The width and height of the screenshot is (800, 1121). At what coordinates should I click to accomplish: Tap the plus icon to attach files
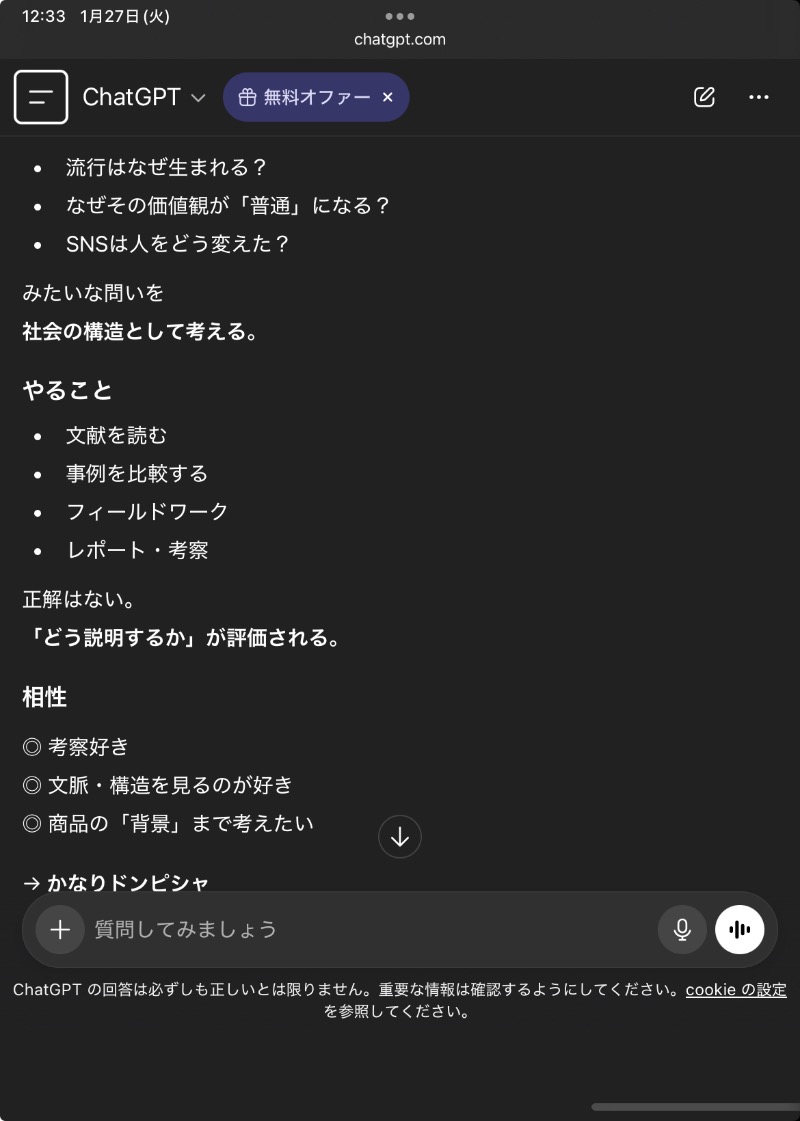60,929
